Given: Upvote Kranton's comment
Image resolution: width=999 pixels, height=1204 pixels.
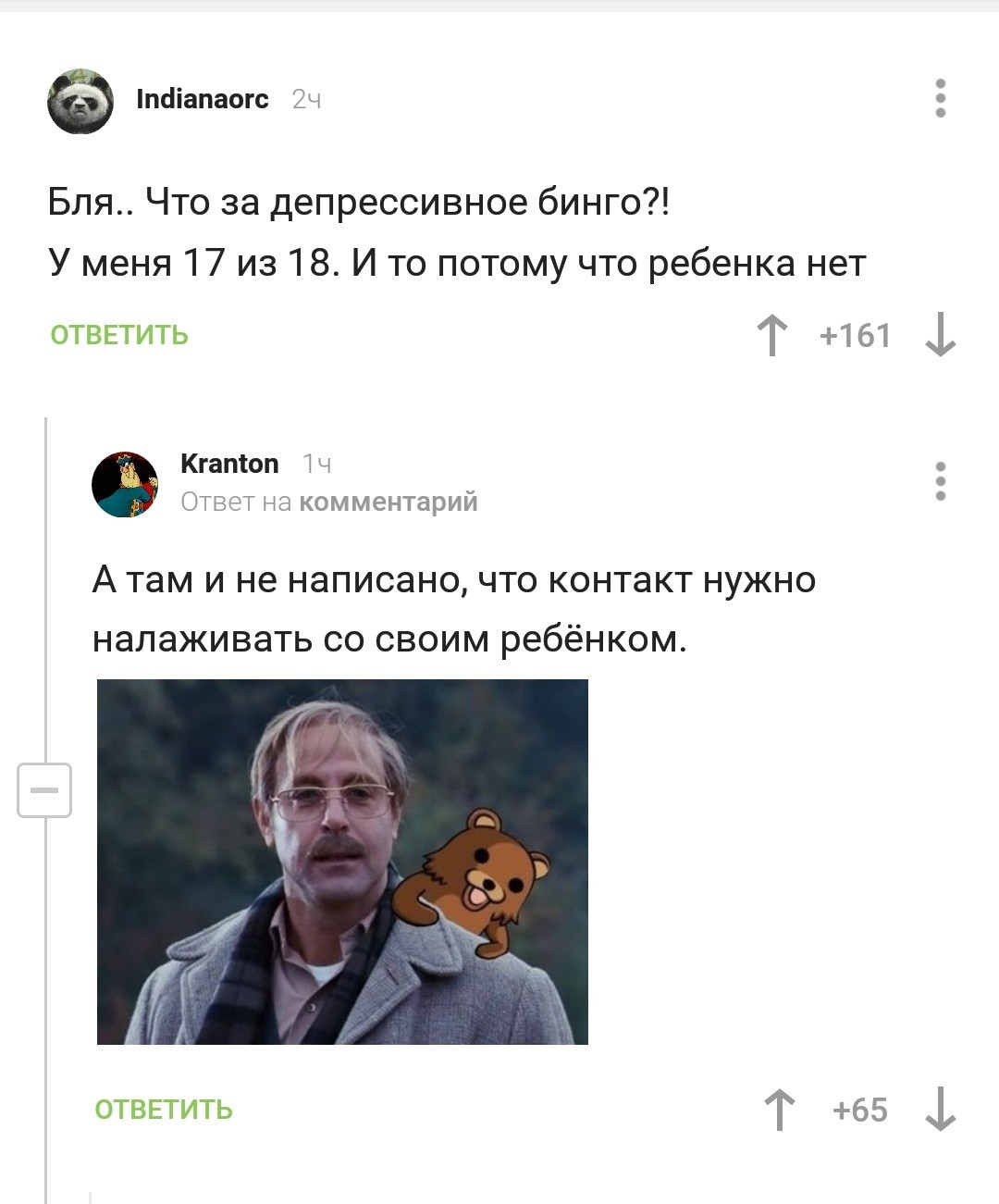Looking at the screenshot, I should click(779, 1110).
